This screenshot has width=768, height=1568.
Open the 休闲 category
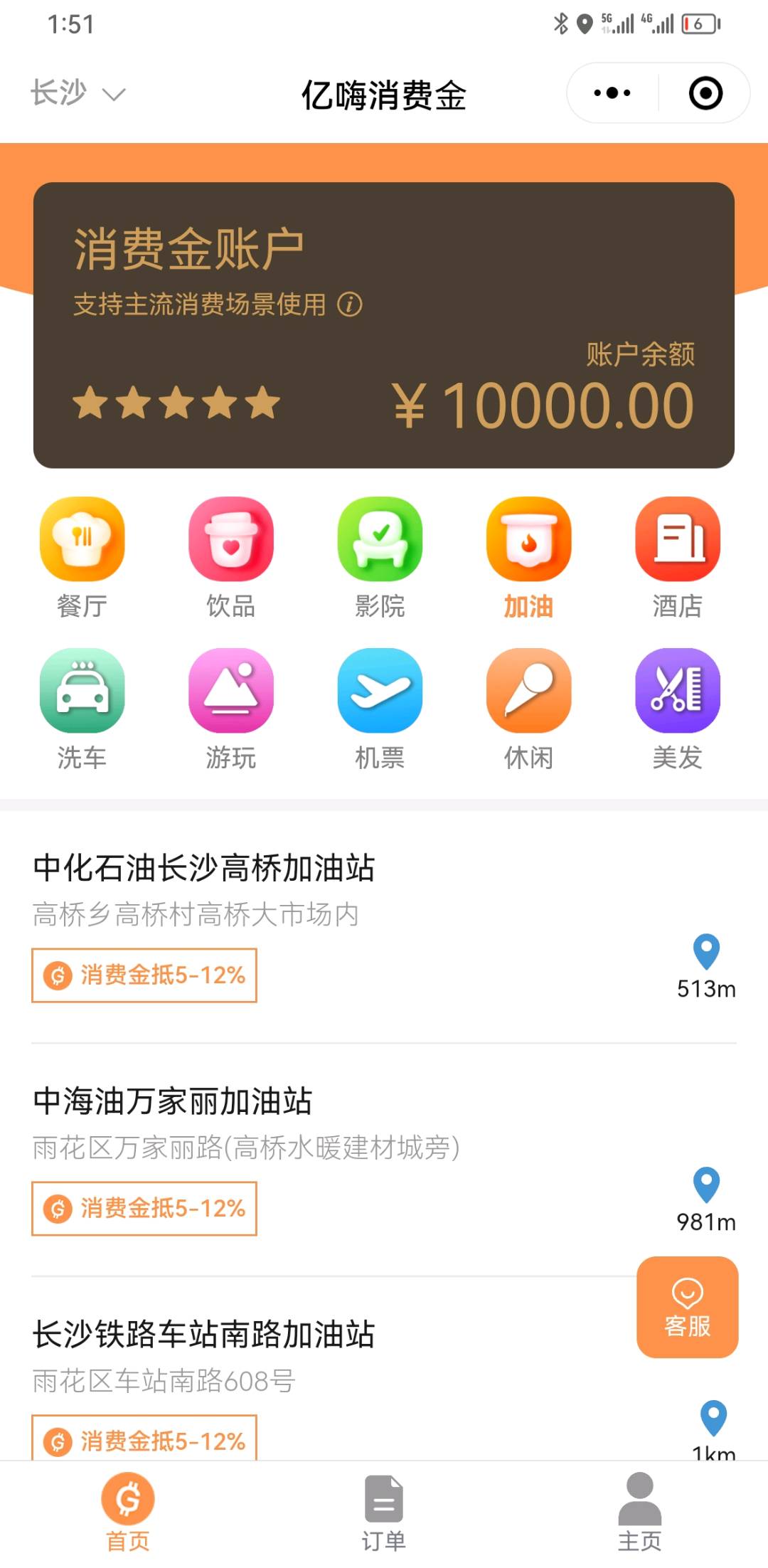click(x=528, y=710)
